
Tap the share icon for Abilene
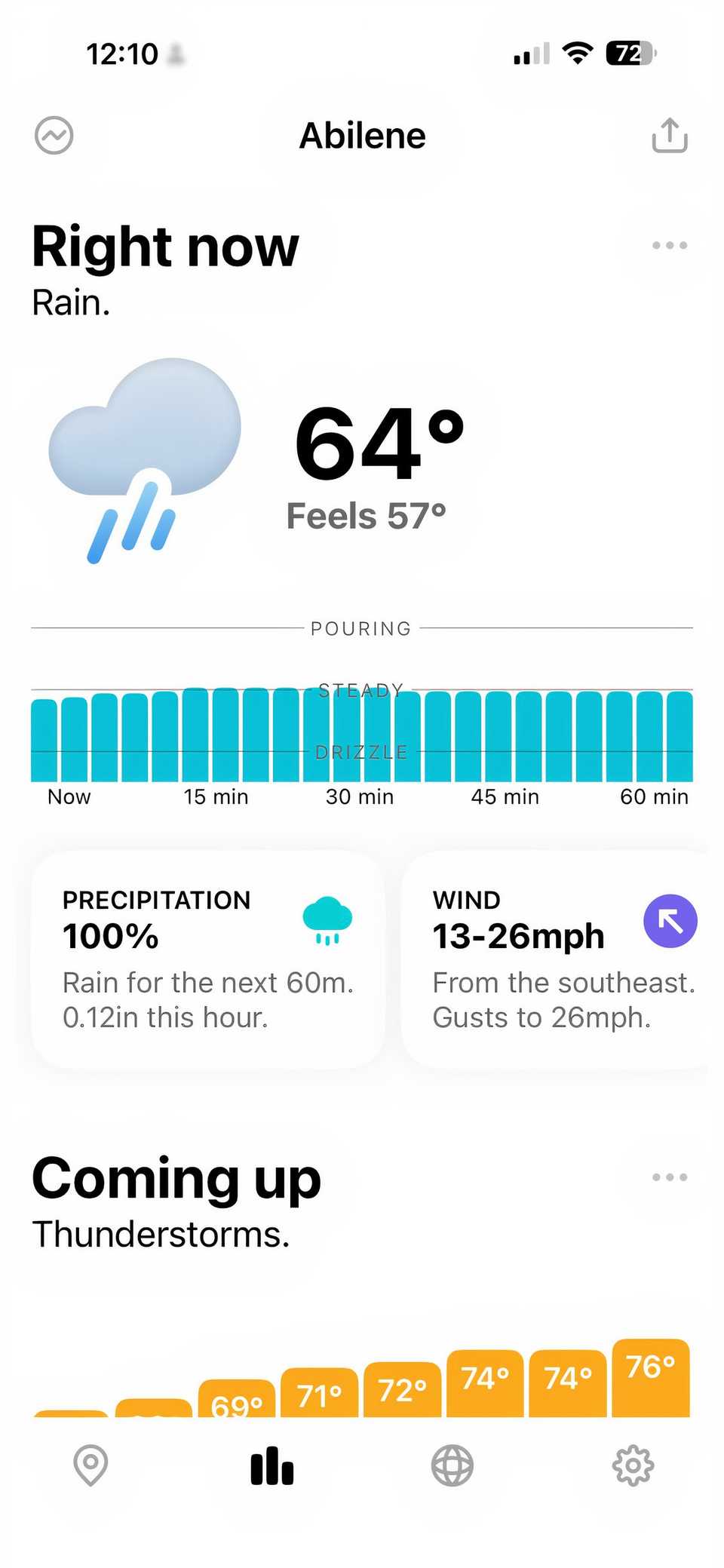tap(668, 135)
